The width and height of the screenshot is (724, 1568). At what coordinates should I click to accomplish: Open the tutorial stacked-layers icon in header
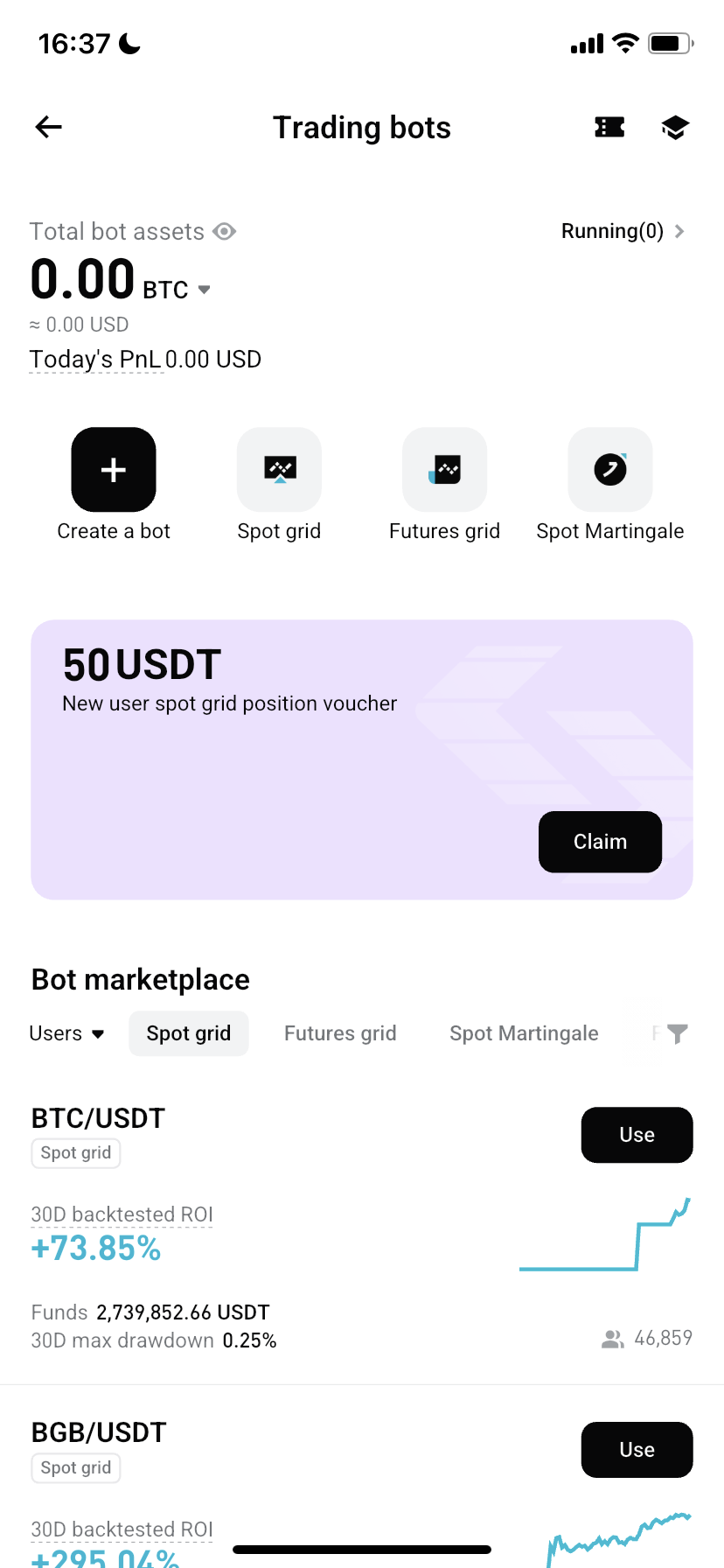(674, 127)
